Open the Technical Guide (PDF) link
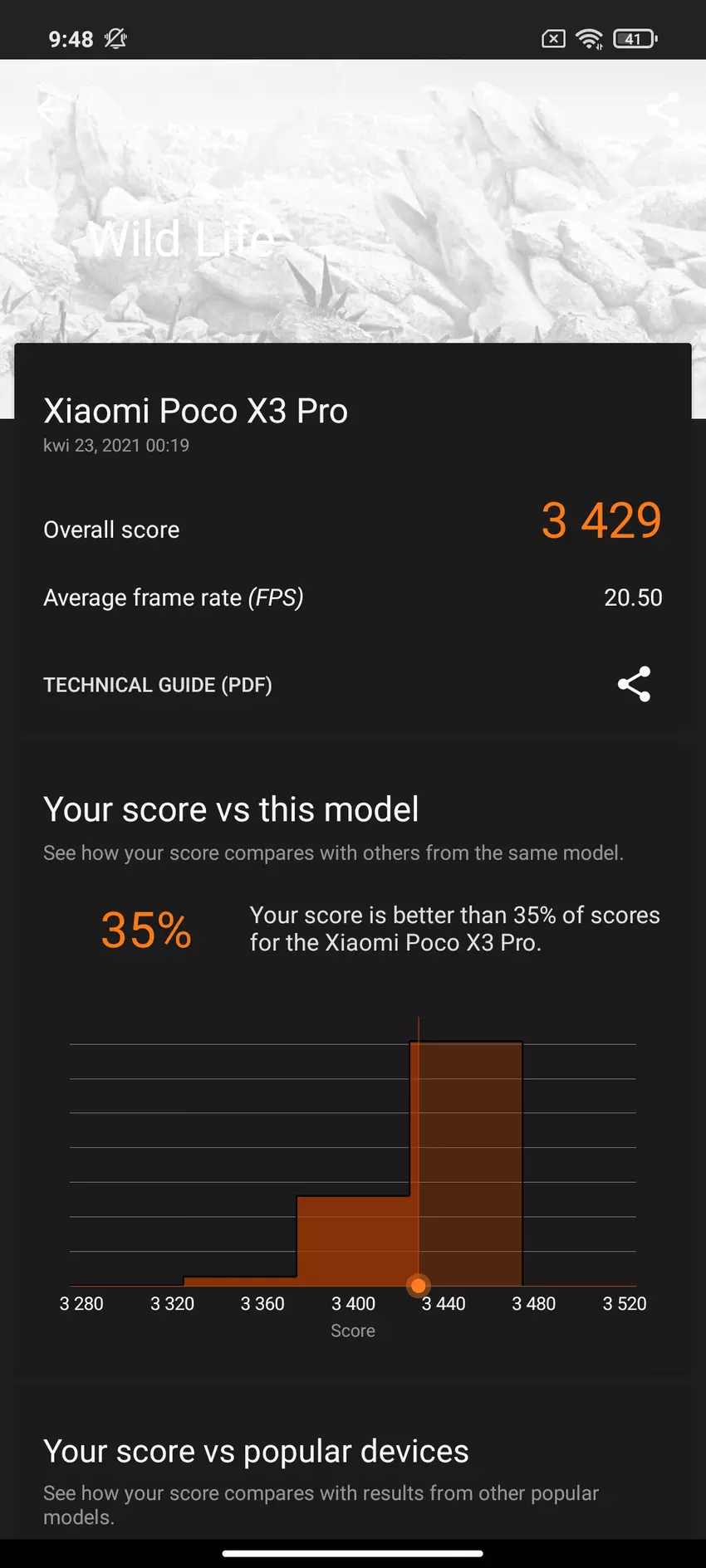Viewport: 706px width, 1568px height. (x=158, y=685)
